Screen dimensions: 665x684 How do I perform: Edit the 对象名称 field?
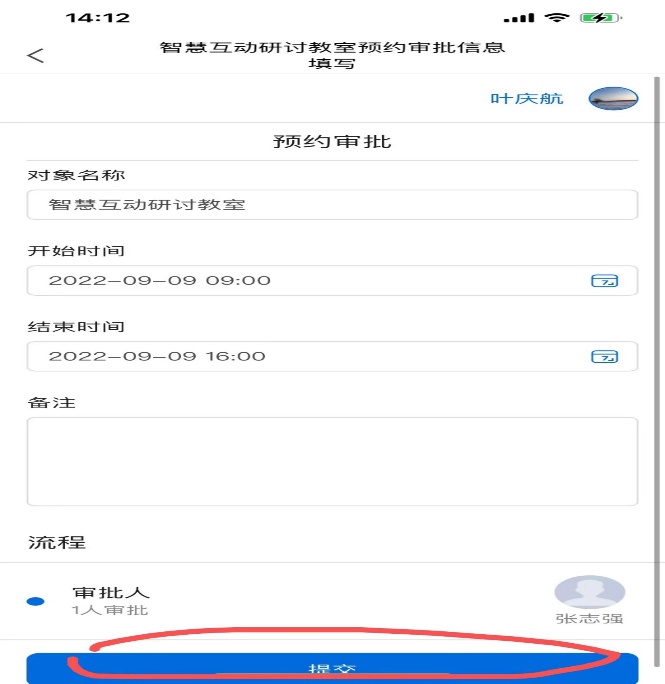(x=332, y=205)
